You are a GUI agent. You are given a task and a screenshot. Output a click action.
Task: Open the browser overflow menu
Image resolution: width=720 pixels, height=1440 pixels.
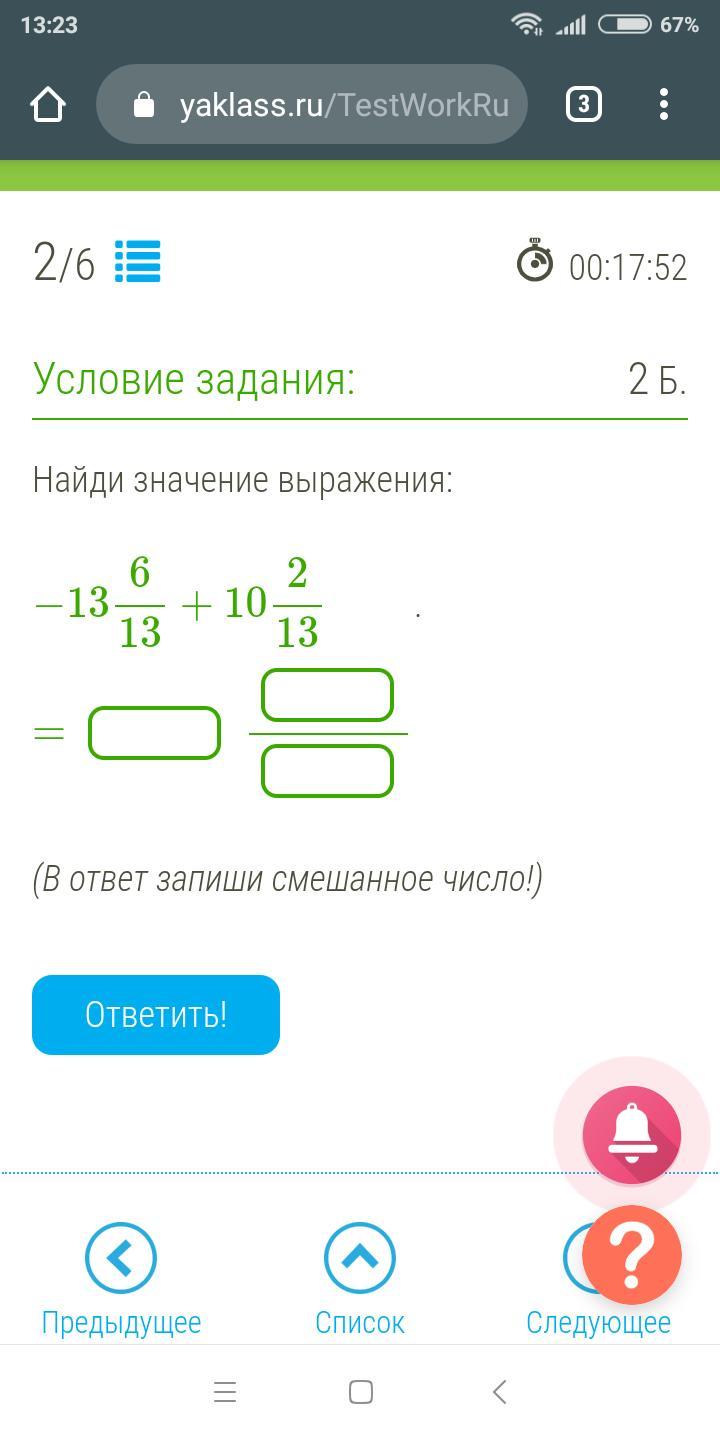pos(664,104)
